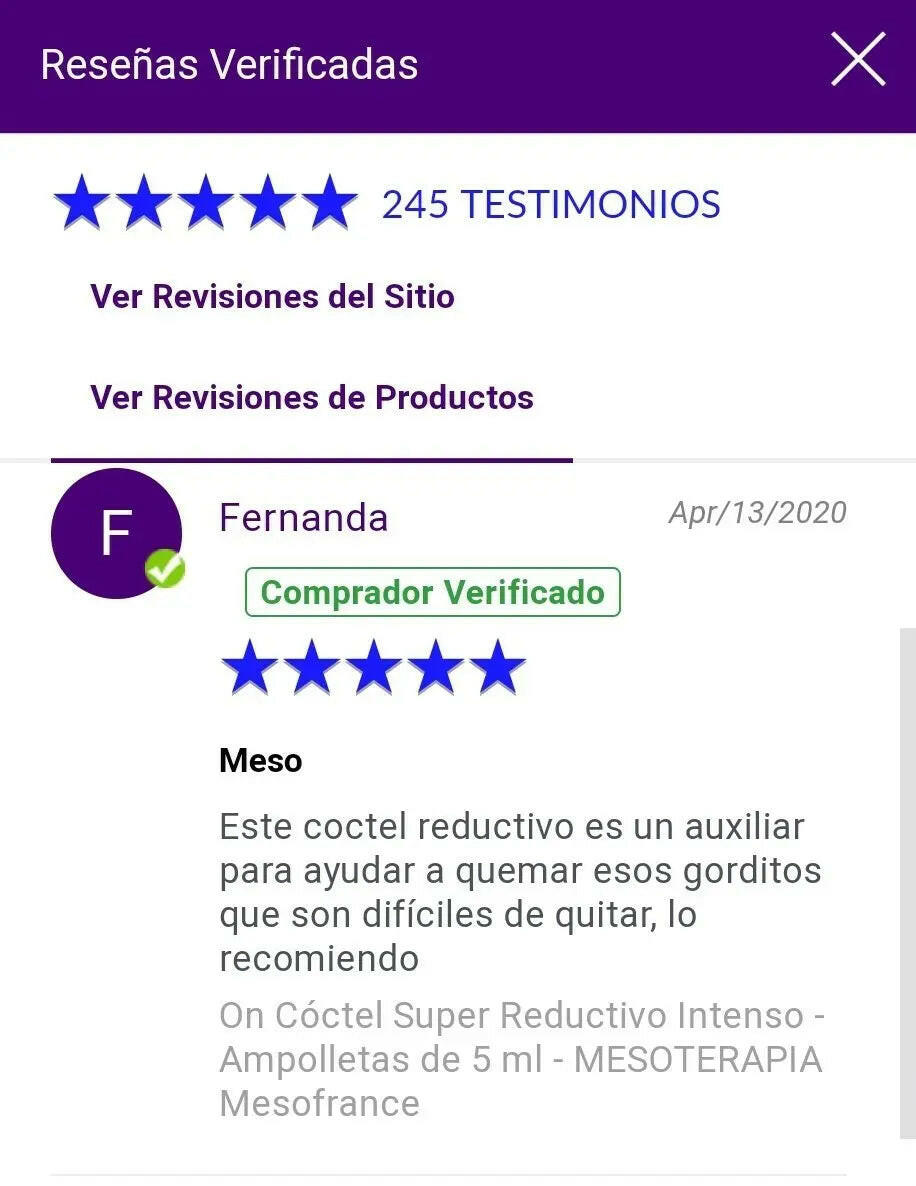
Task: Select the Ver Revisiones de Productos tab
Action: (x=311, y=397)
